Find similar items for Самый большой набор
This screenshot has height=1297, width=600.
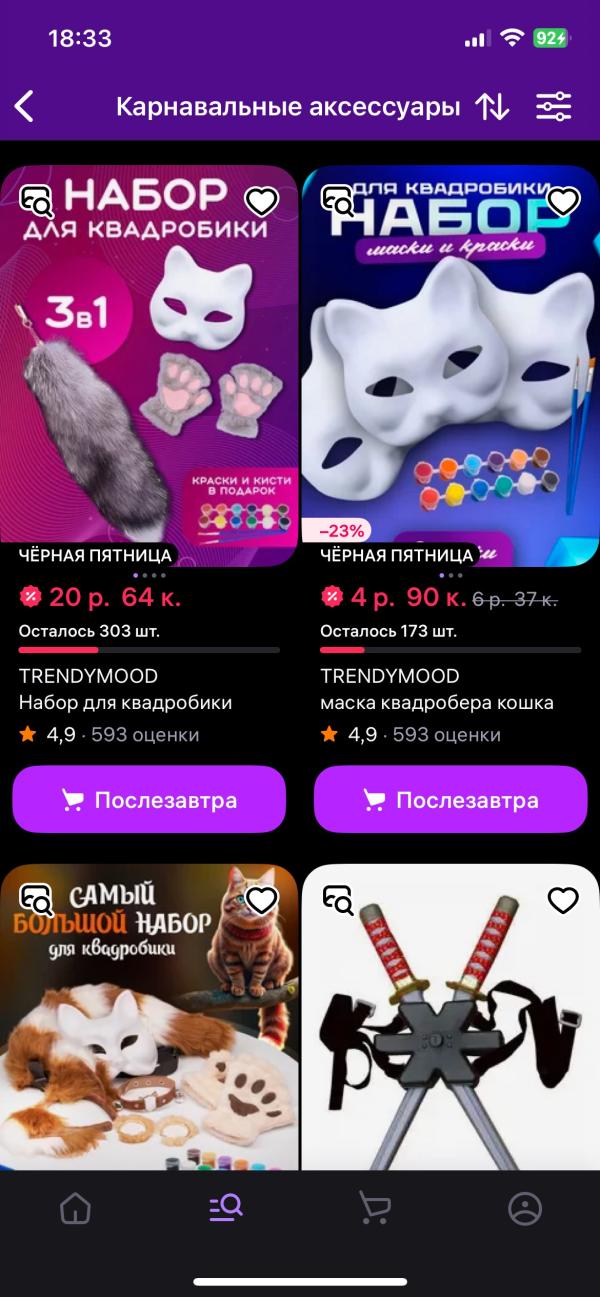pos(38,899)
